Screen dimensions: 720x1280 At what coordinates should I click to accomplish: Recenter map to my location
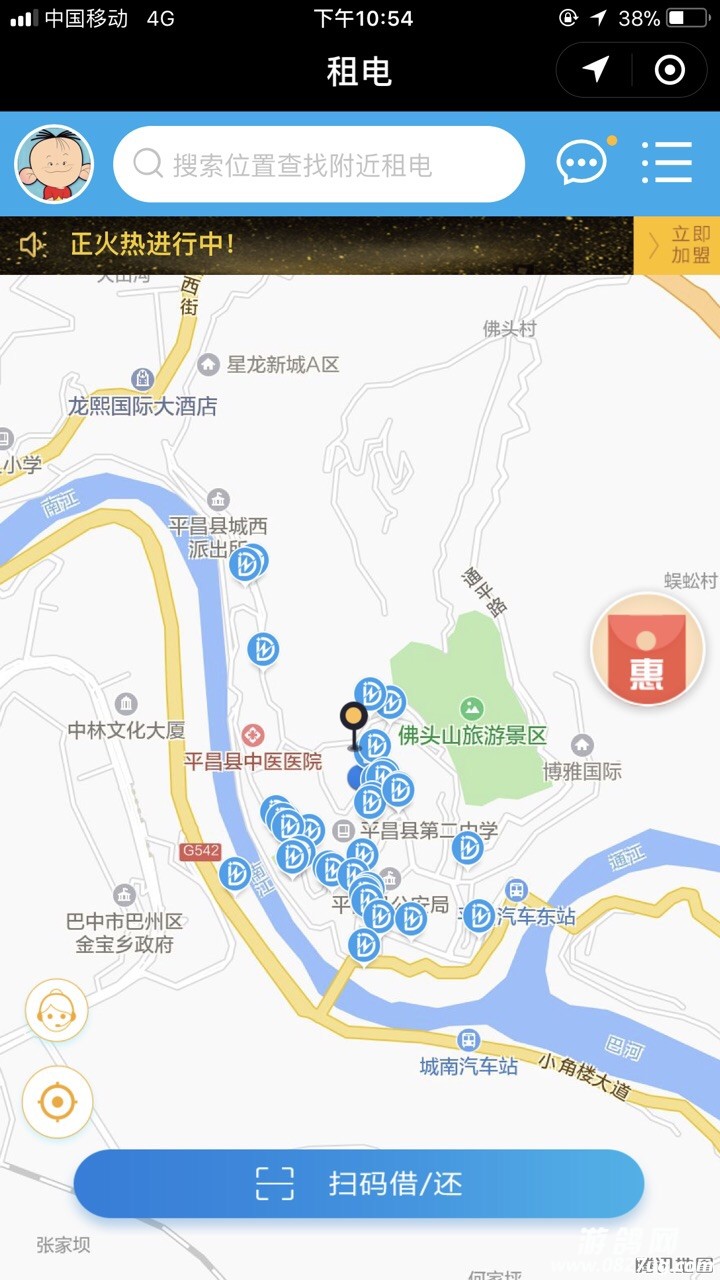[57, 1102]
